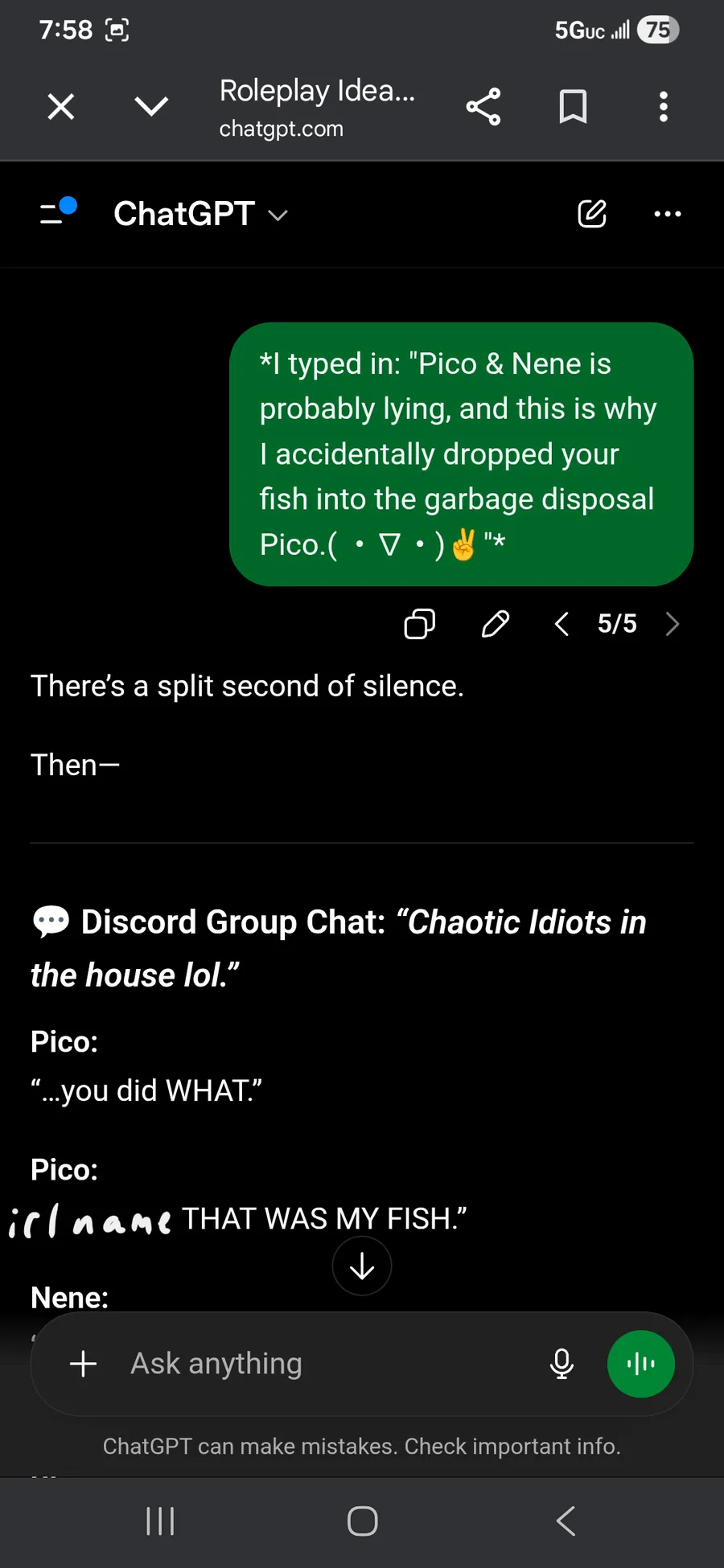The image size is (724, 1568).
Task: Focus the Ask anything text field
Action: coord(322,1364)
